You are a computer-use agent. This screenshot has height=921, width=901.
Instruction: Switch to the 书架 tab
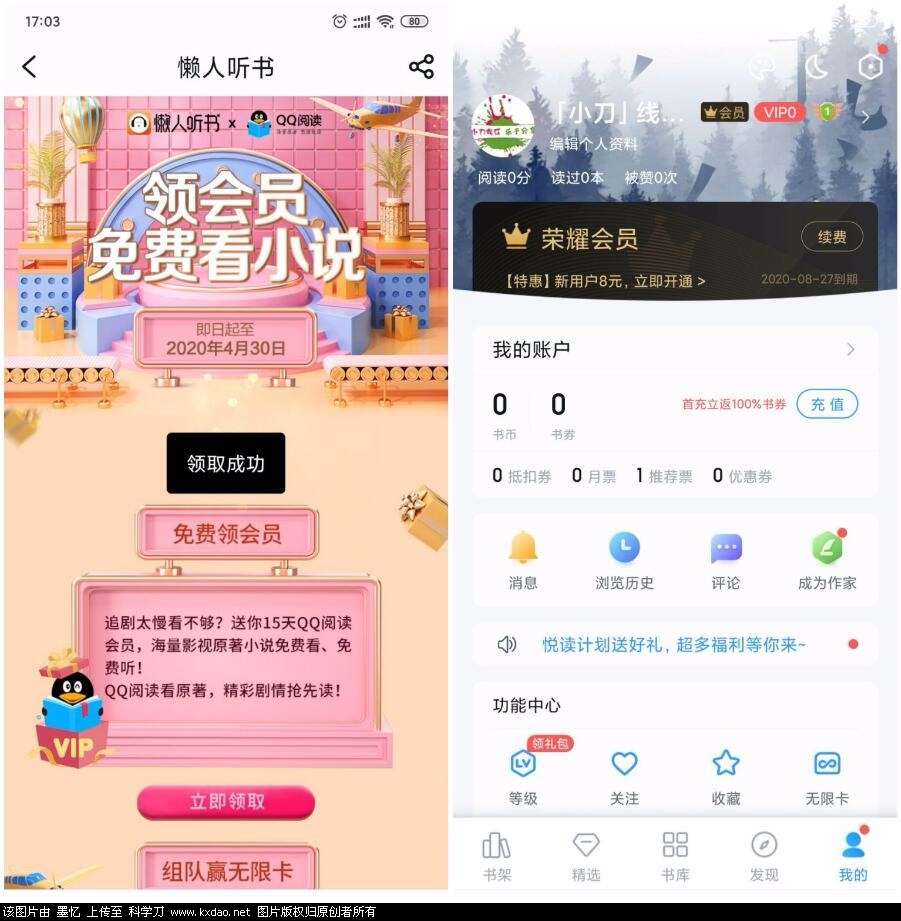coord(497,856)
